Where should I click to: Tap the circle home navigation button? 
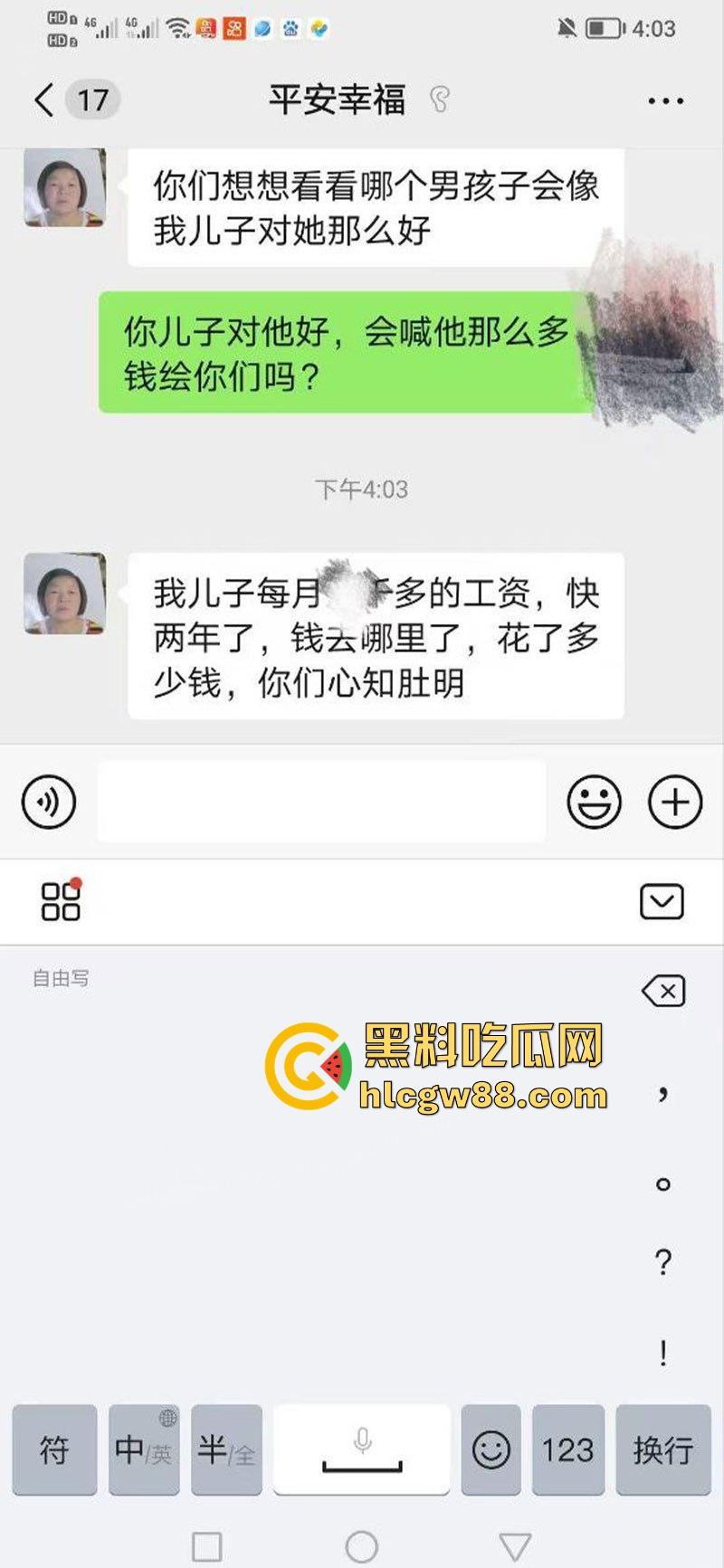tap(361, 1544)
